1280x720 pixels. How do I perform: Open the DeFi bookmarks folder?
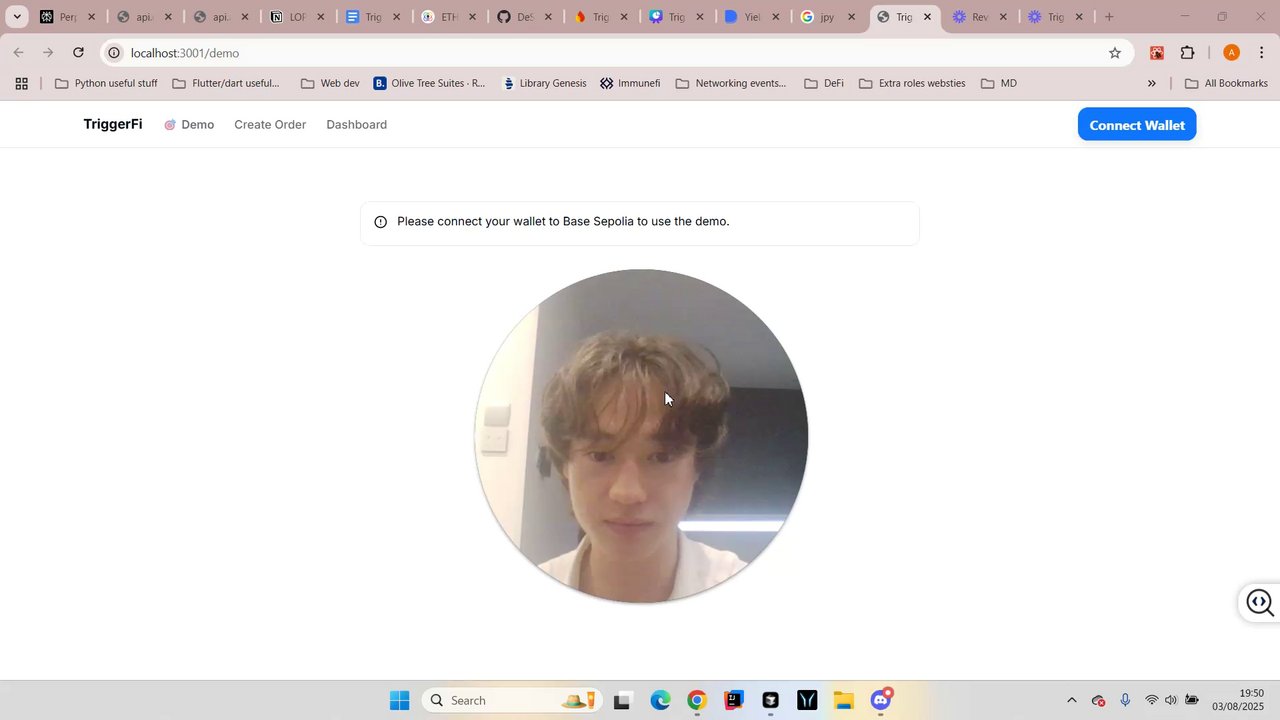(x=824, y=83)
